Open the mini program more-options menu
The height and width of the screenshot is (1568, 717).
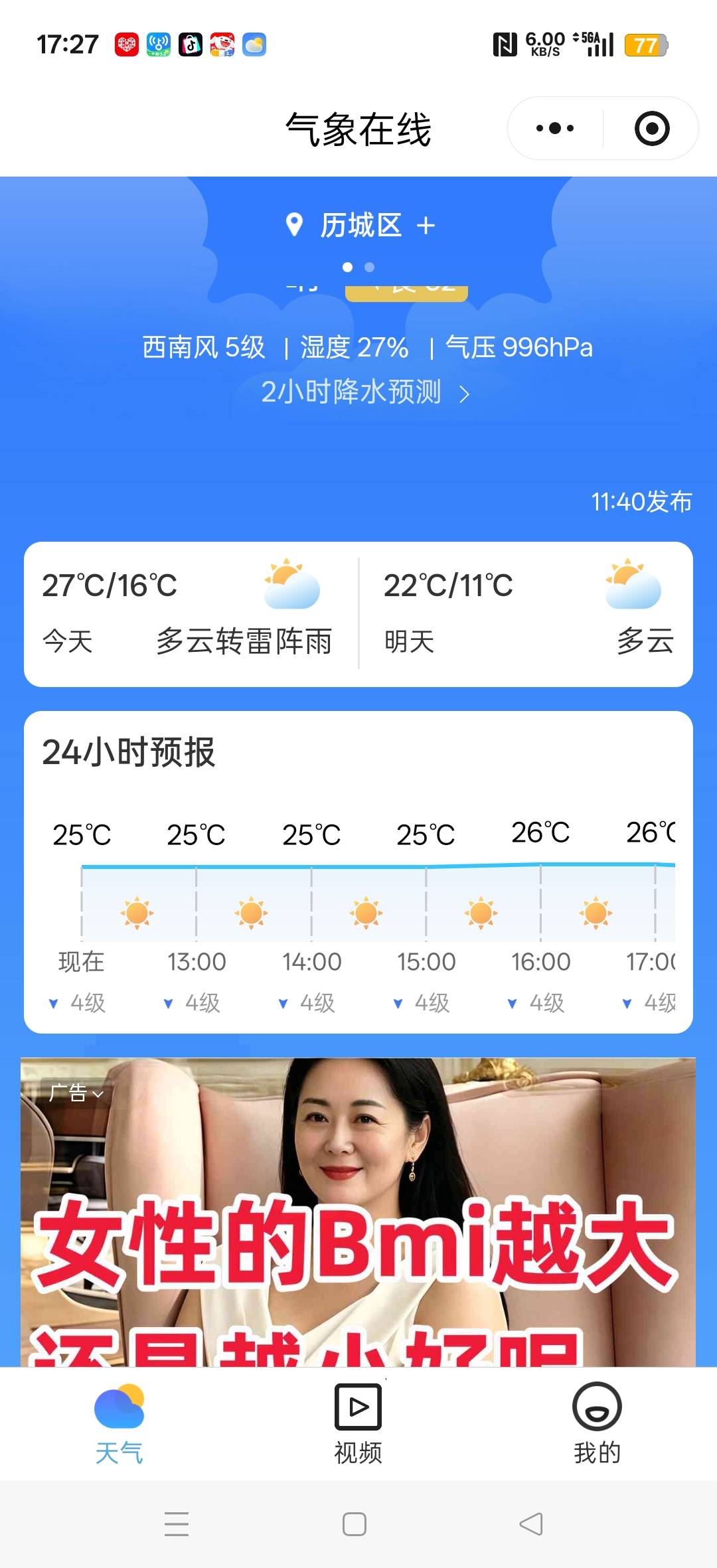click(555, 128)
